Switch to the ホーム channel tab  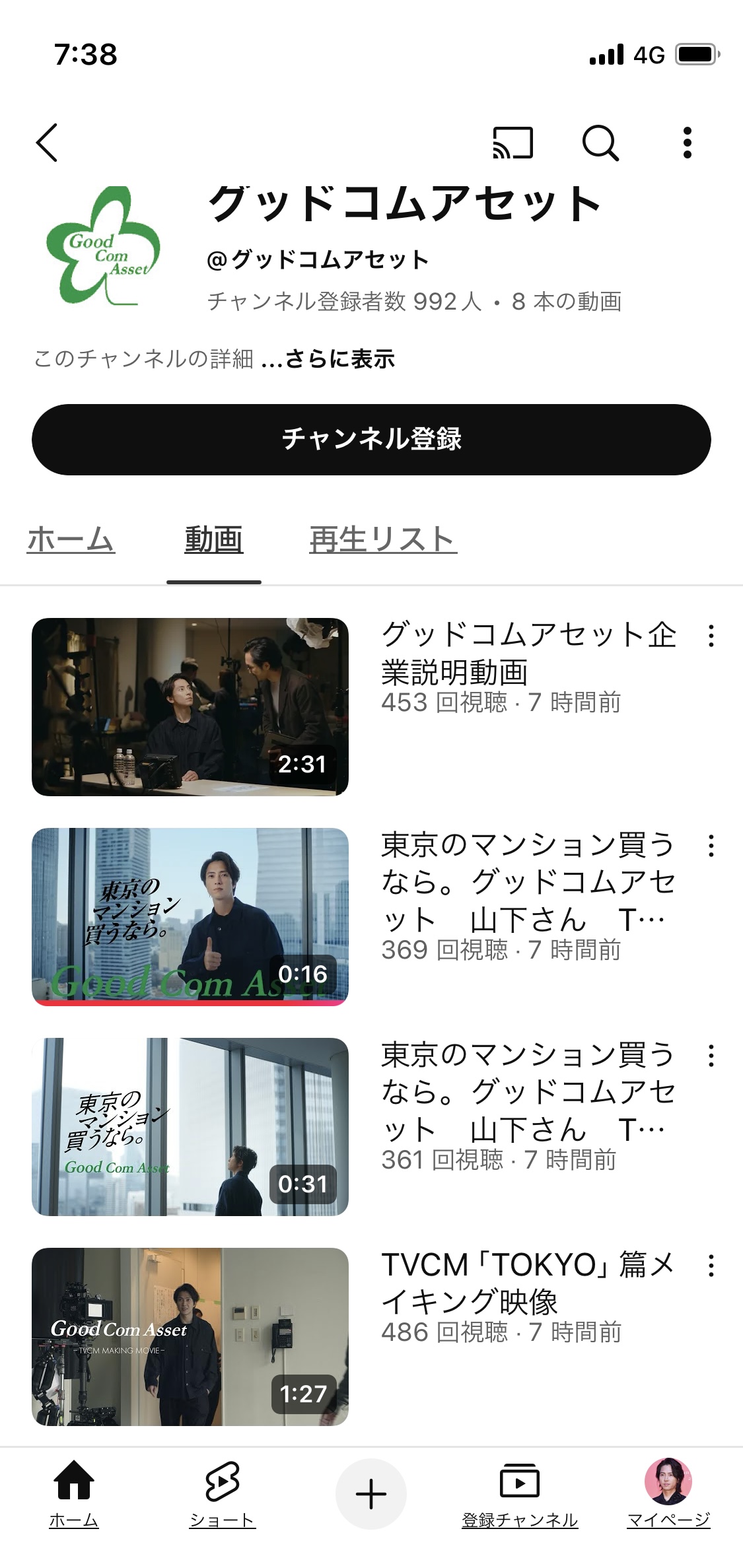71,539
